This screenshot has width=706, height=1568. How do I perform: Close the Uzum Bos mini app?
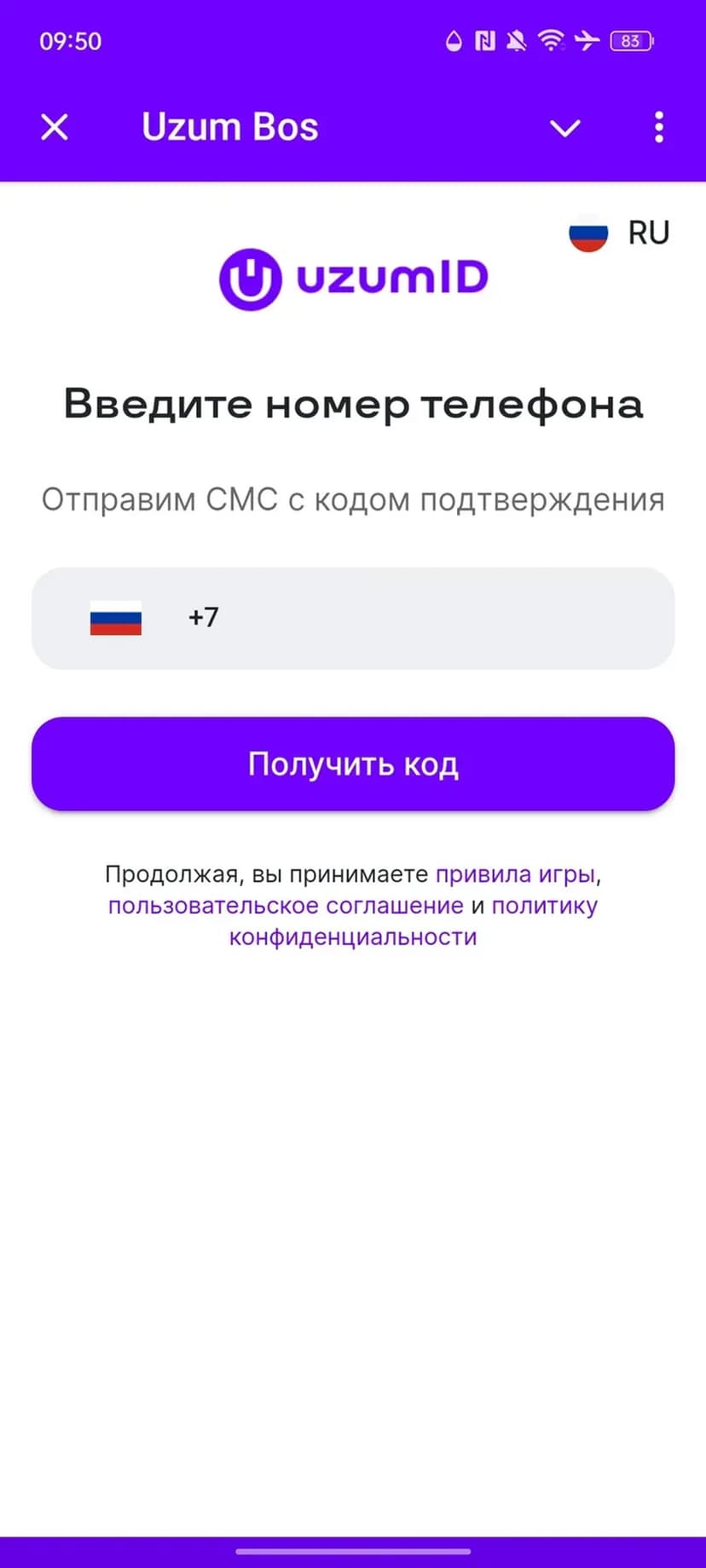point(55,128)
